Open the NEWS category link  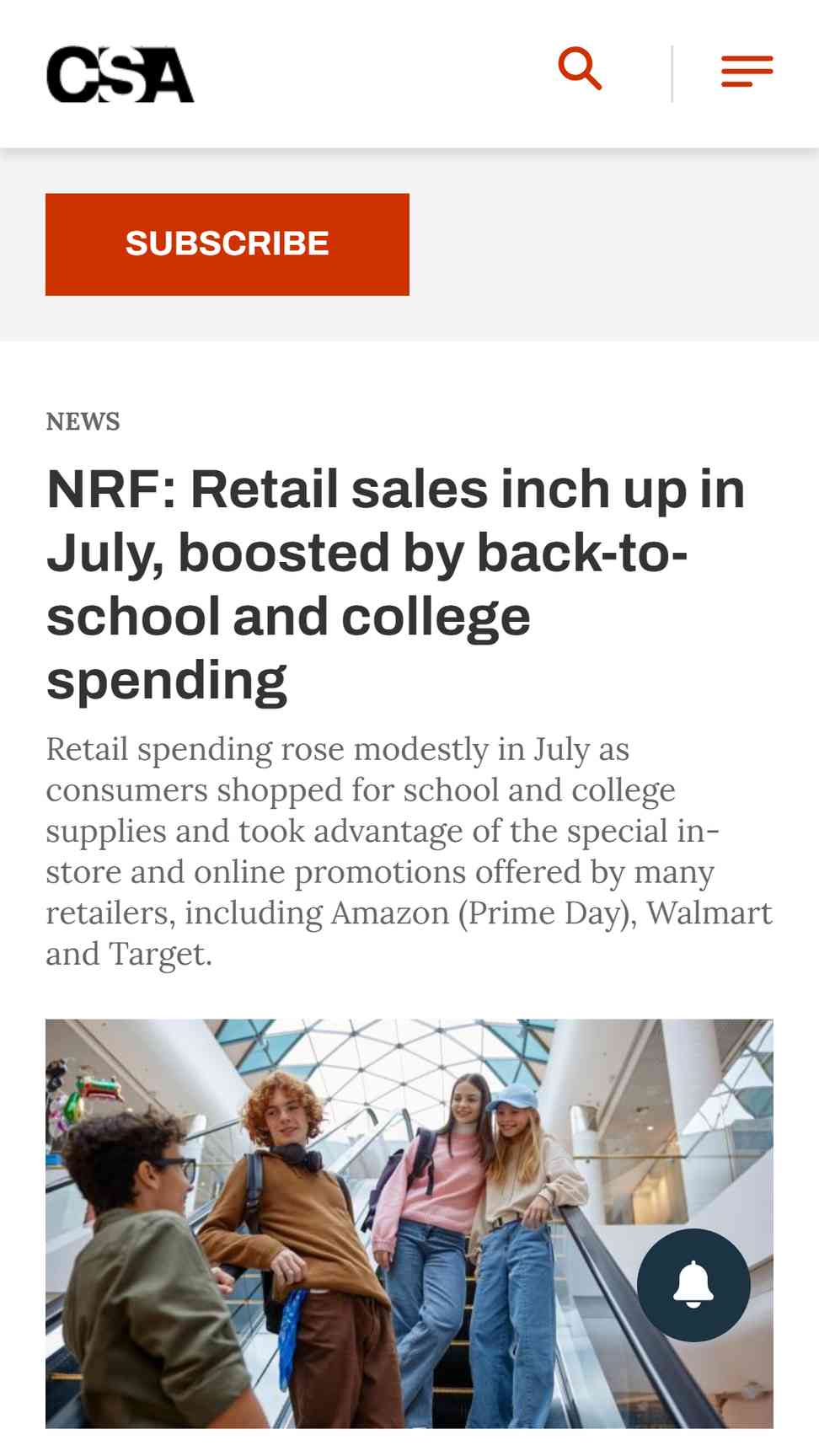click(x=83, y=421)
